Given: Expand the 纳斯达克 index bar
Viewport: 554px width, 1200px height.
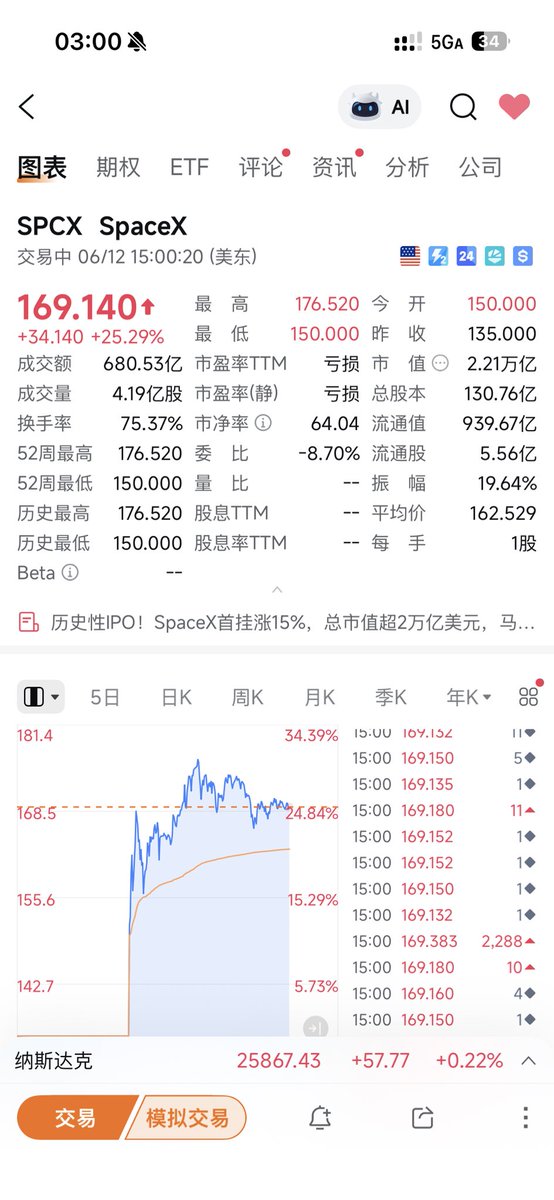Looking at the screenshot, I should 277,1061.
